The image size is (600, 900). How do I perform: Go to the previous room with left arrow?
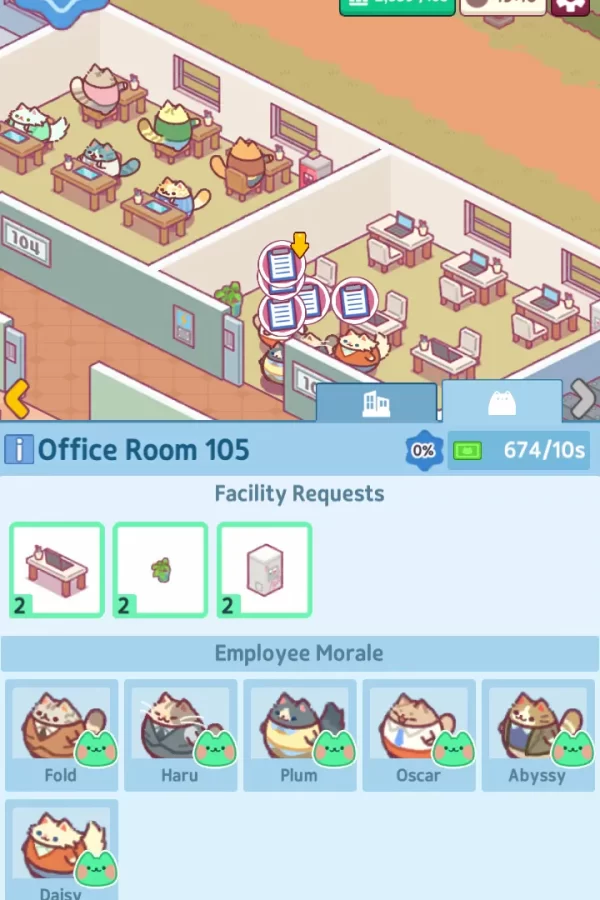(x=15, y=399)
